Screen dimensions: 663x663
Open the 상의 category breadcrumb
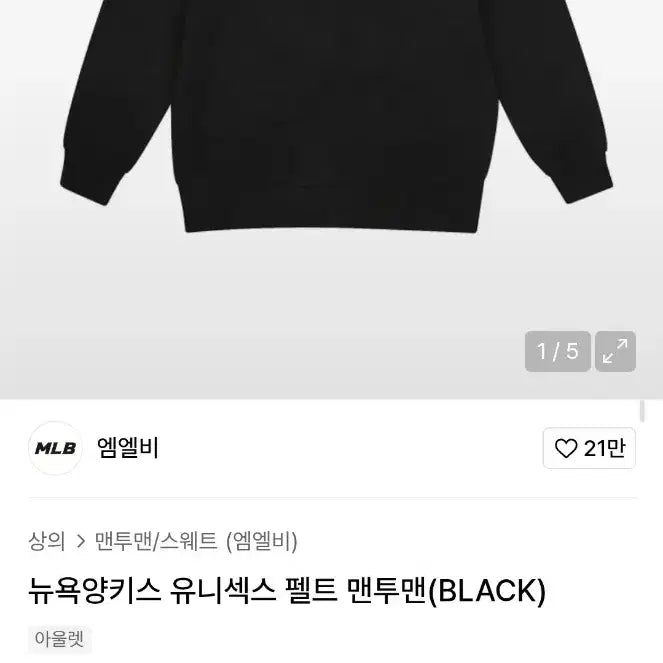point(47,541)
